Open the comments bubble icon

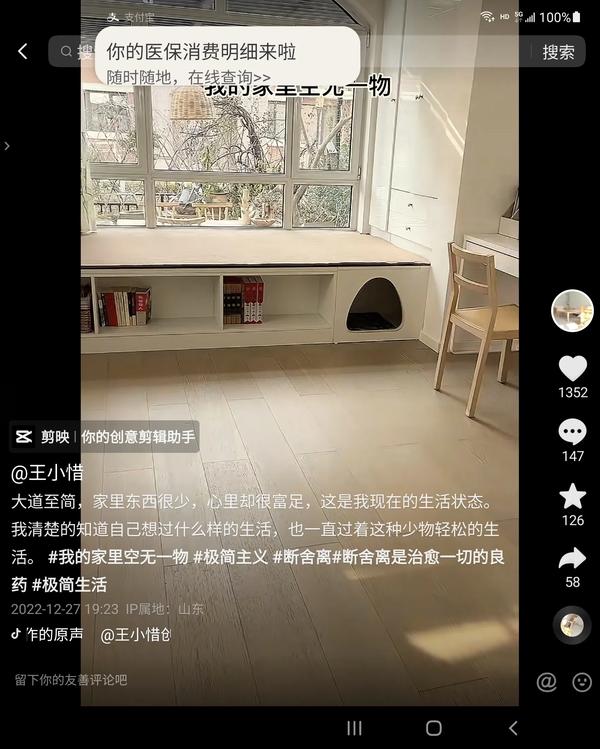(572, 432)
